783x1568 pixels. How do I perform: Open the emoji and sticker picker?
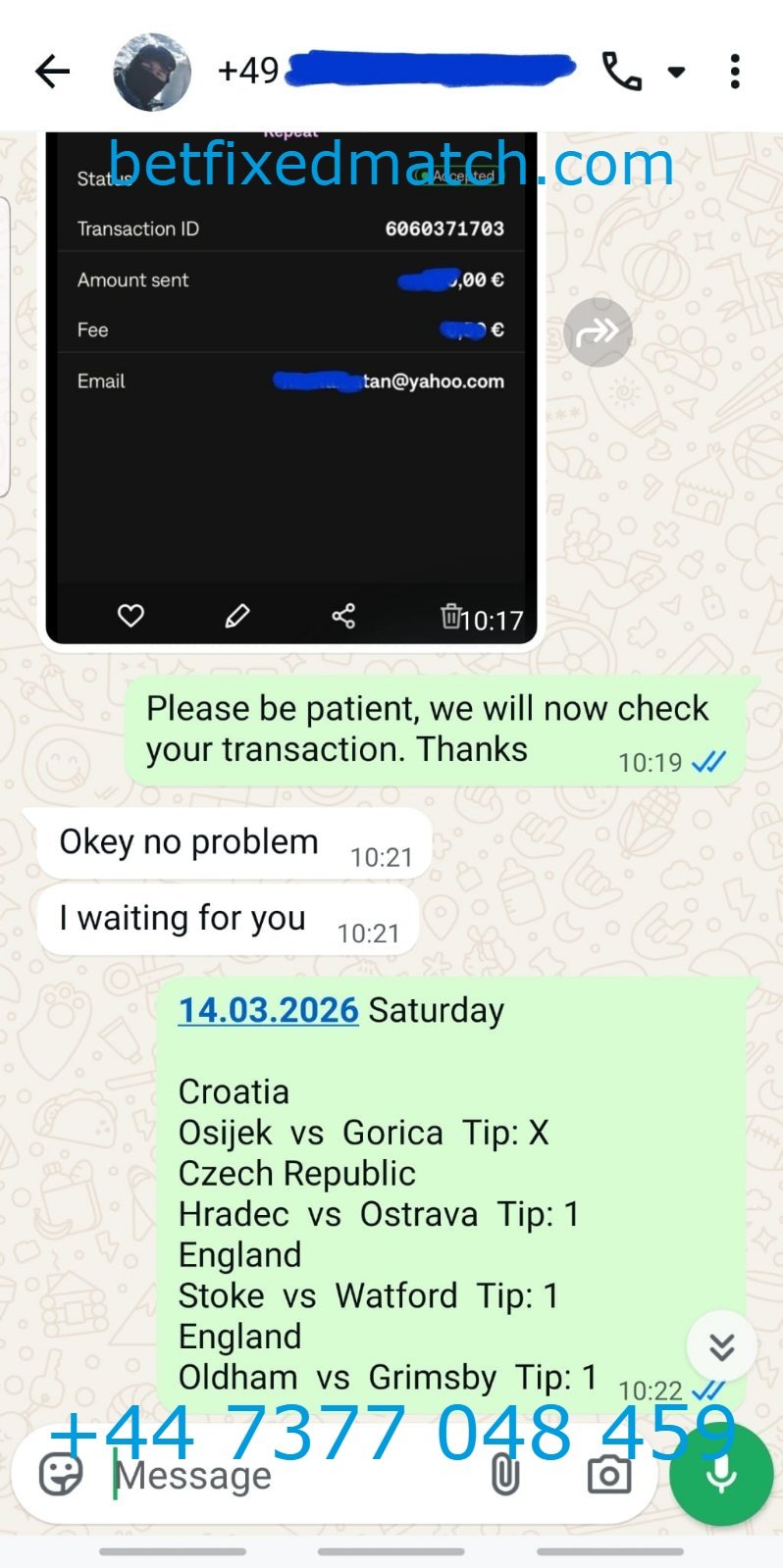60,1475
